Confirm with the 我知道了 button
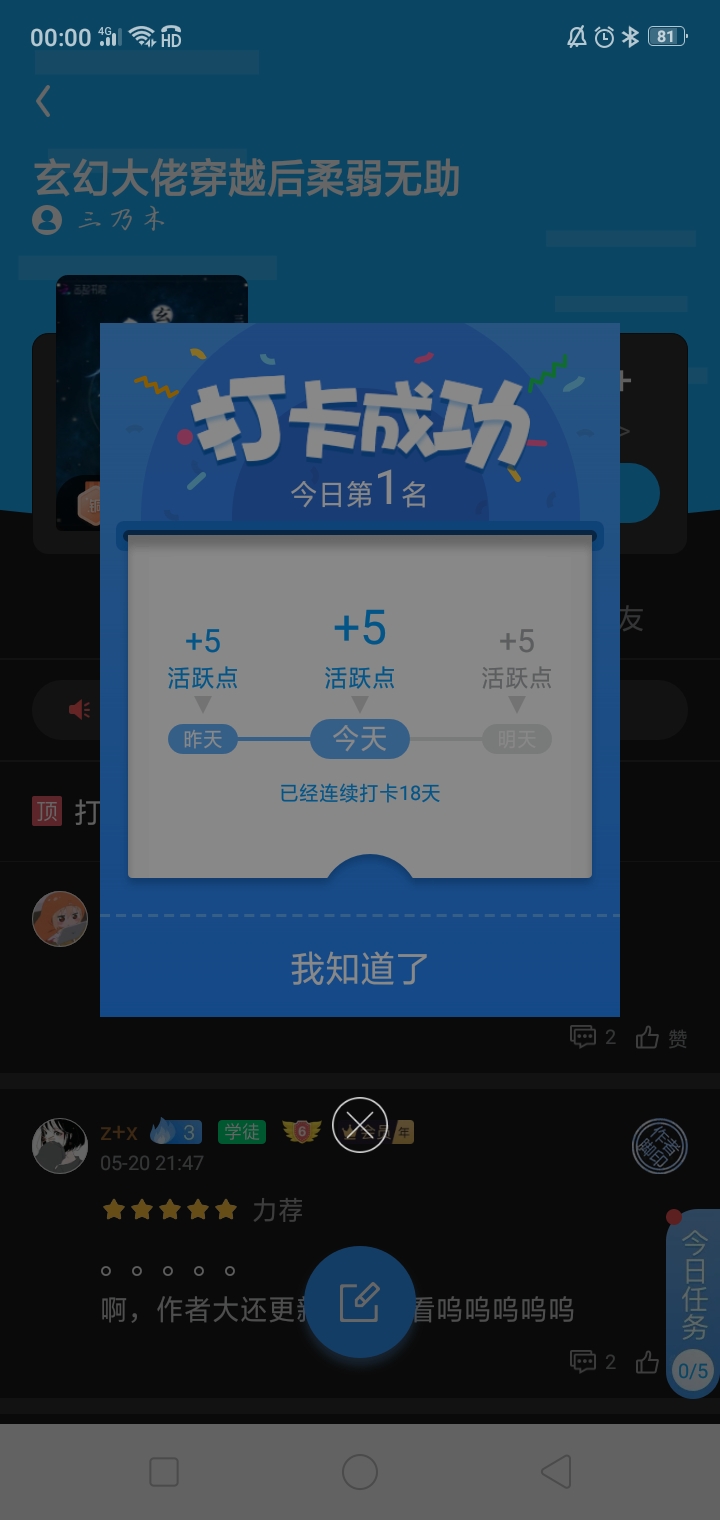The image size is (720, 1520). tap(360, 968)
